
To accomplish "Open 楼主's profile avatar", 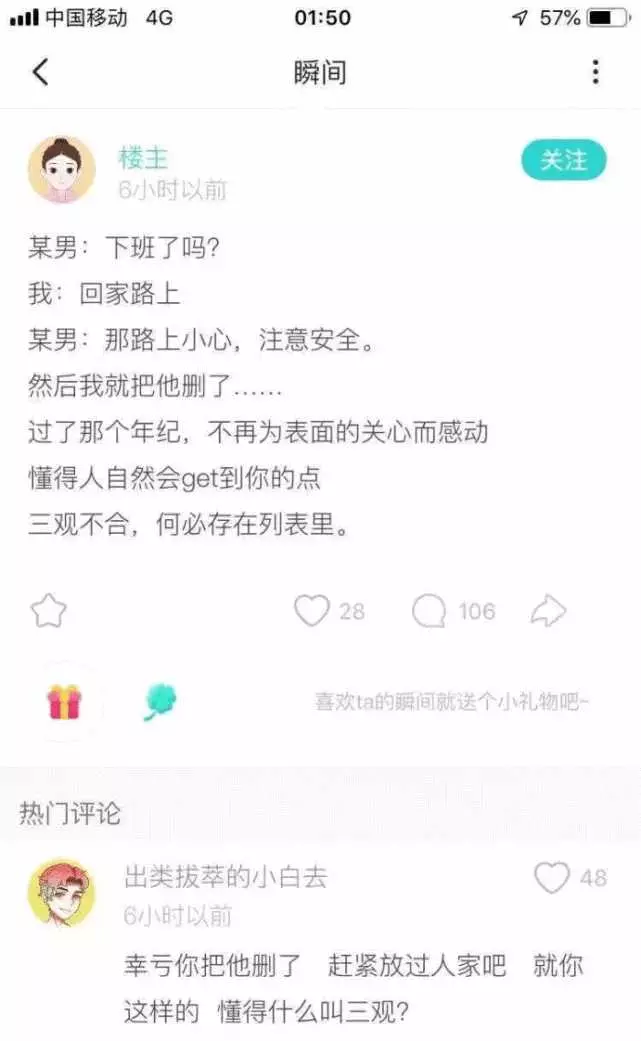I will click(x=61, y=170).
